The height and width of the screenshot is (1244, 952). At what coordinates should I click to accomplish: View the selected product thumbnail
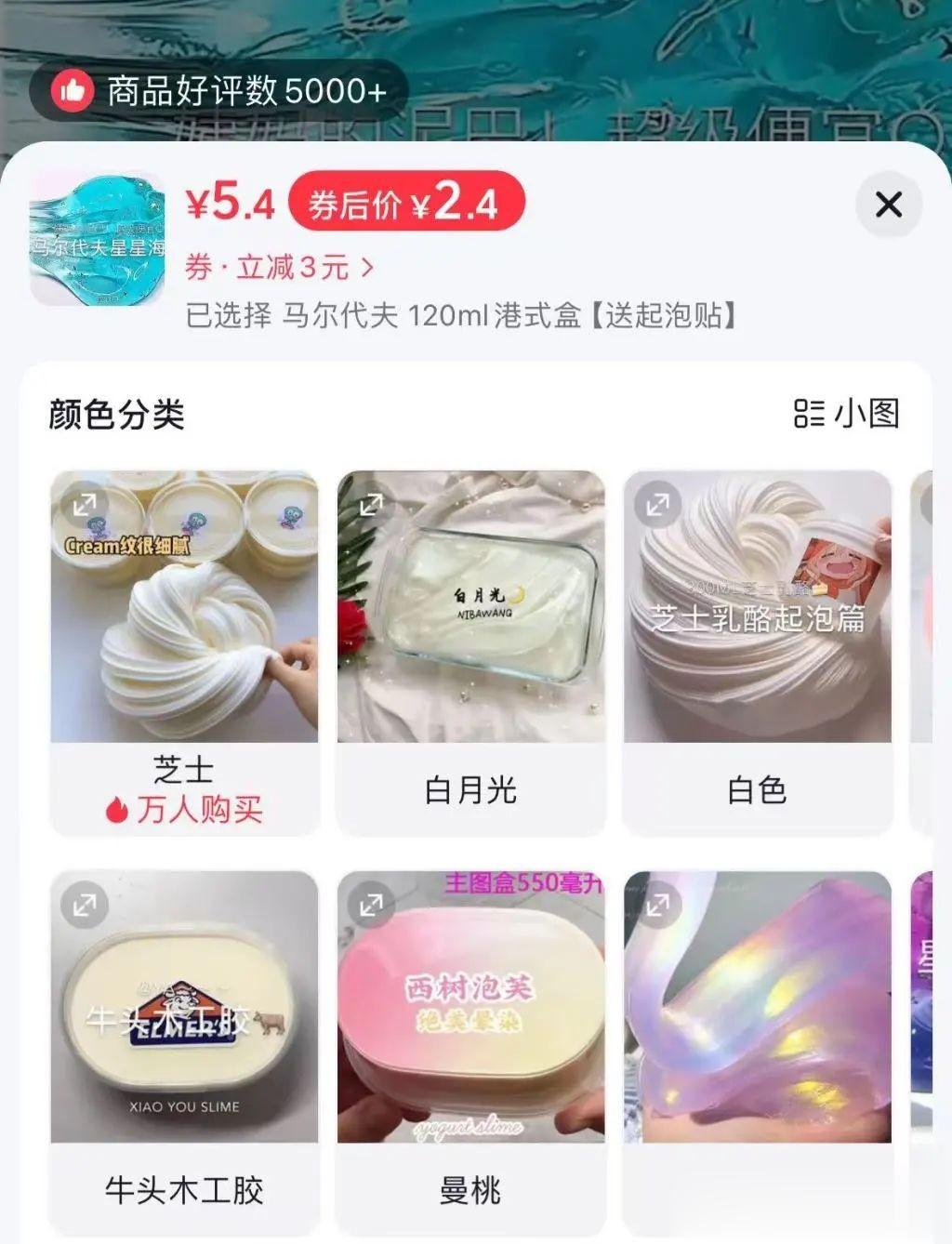pyautogui.click(x=97, y=239)
